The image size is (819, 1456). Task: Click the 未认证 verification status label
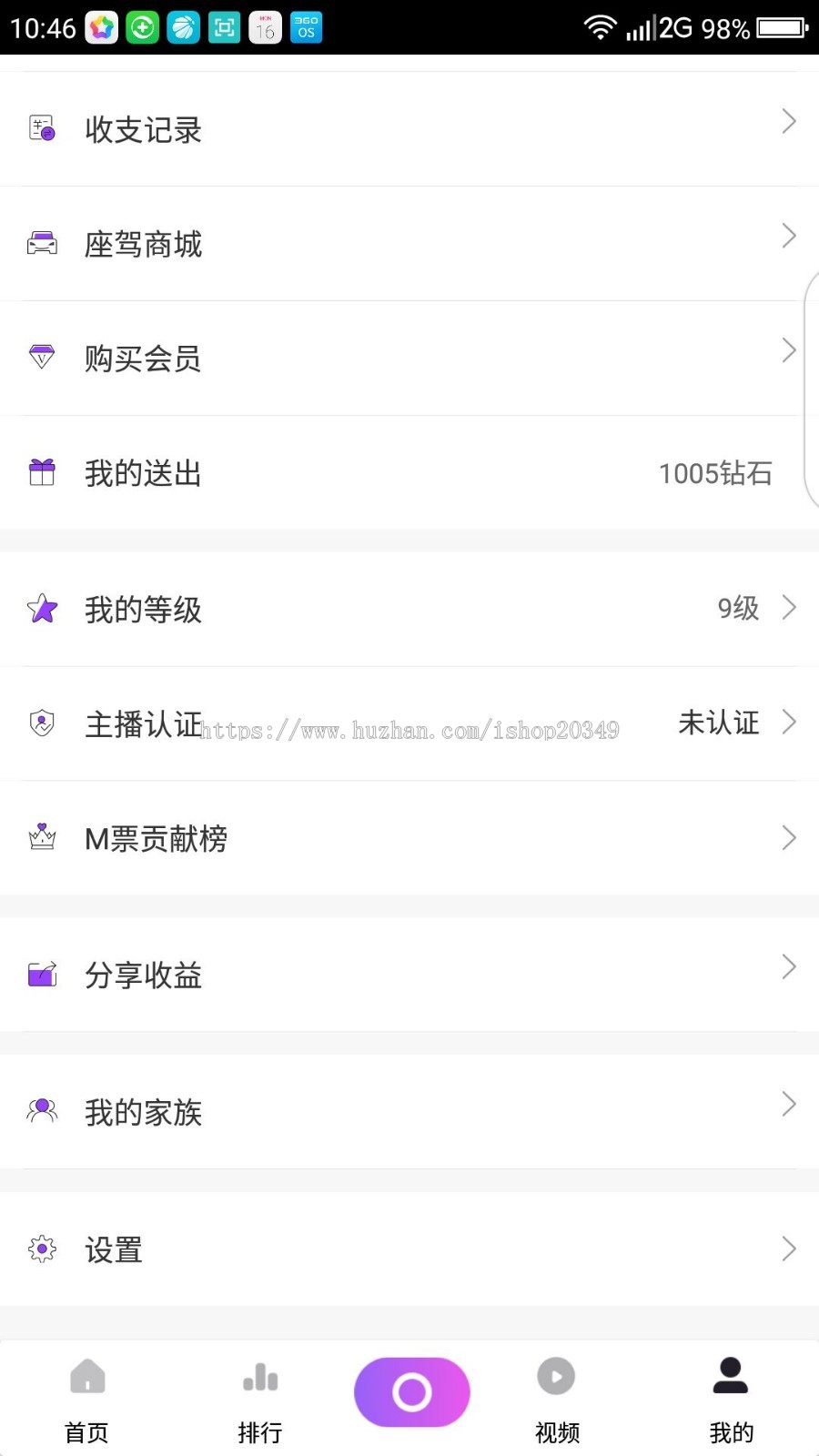tap(718, 723)
